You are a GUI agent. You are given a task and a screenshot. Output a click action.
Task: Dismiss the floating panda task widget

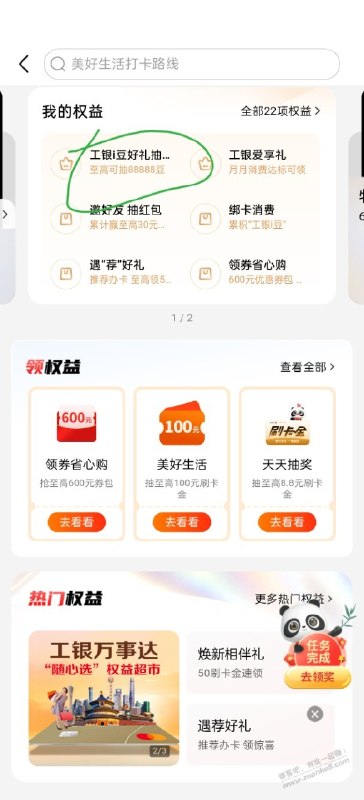(315, 714)
